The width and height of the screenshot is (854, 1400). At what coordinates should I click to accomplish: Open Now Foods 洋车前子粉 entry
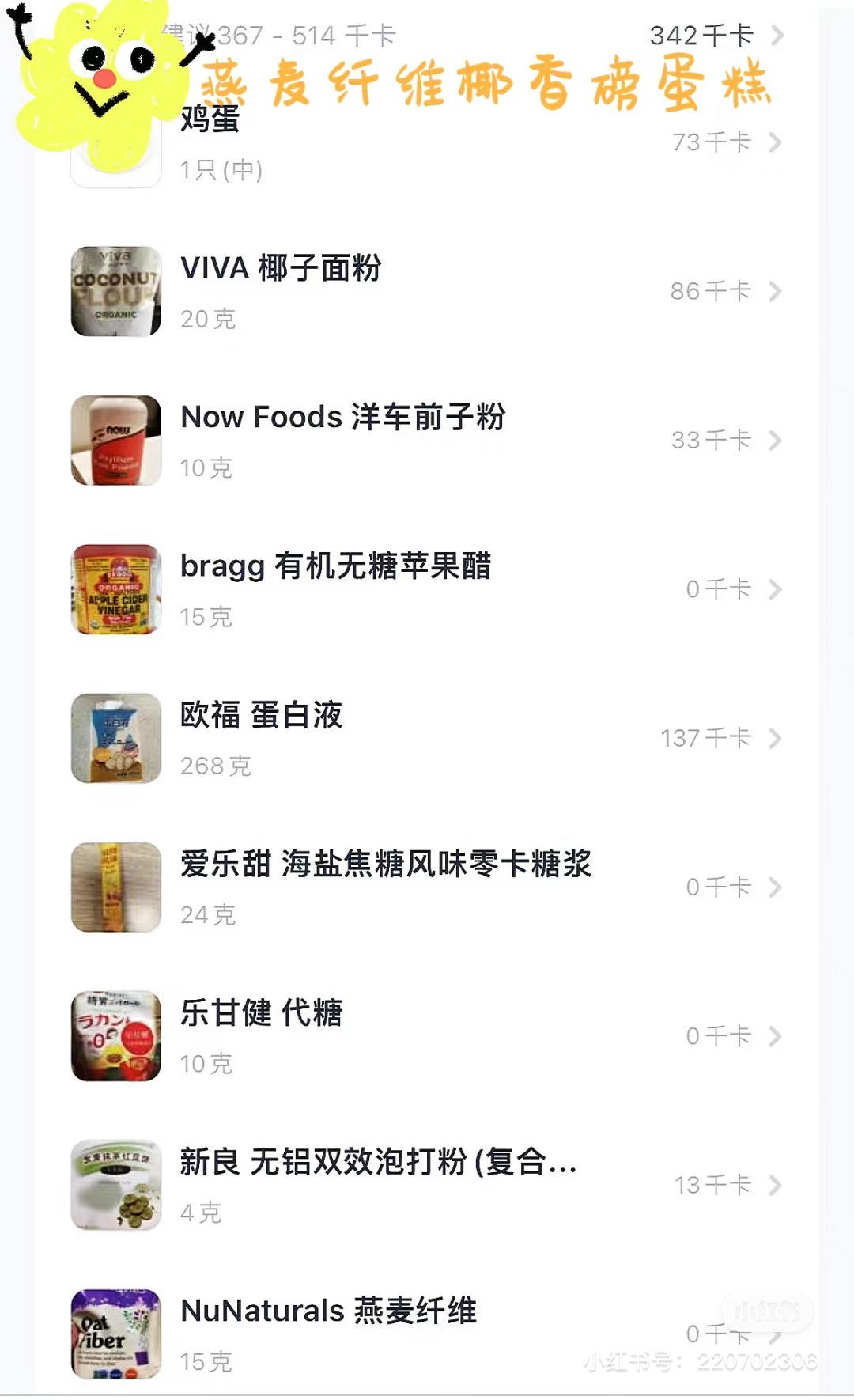427,440
